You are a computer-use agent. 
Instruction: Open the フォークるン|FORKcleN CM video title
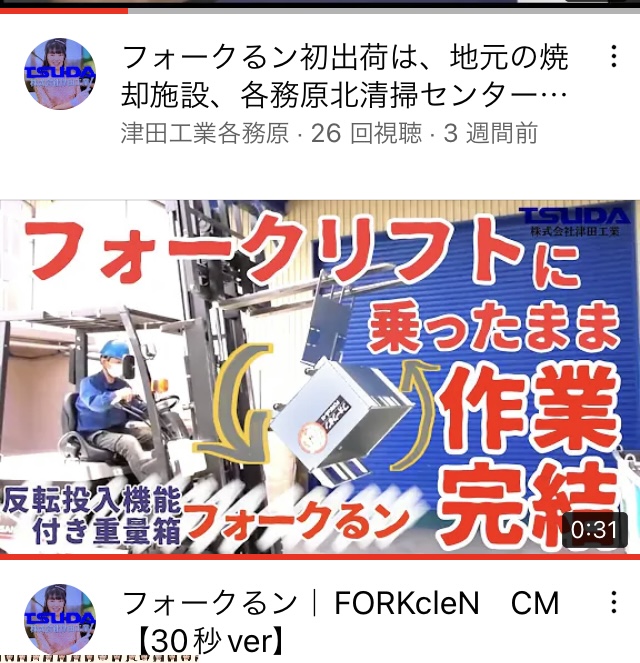(340, 620)
